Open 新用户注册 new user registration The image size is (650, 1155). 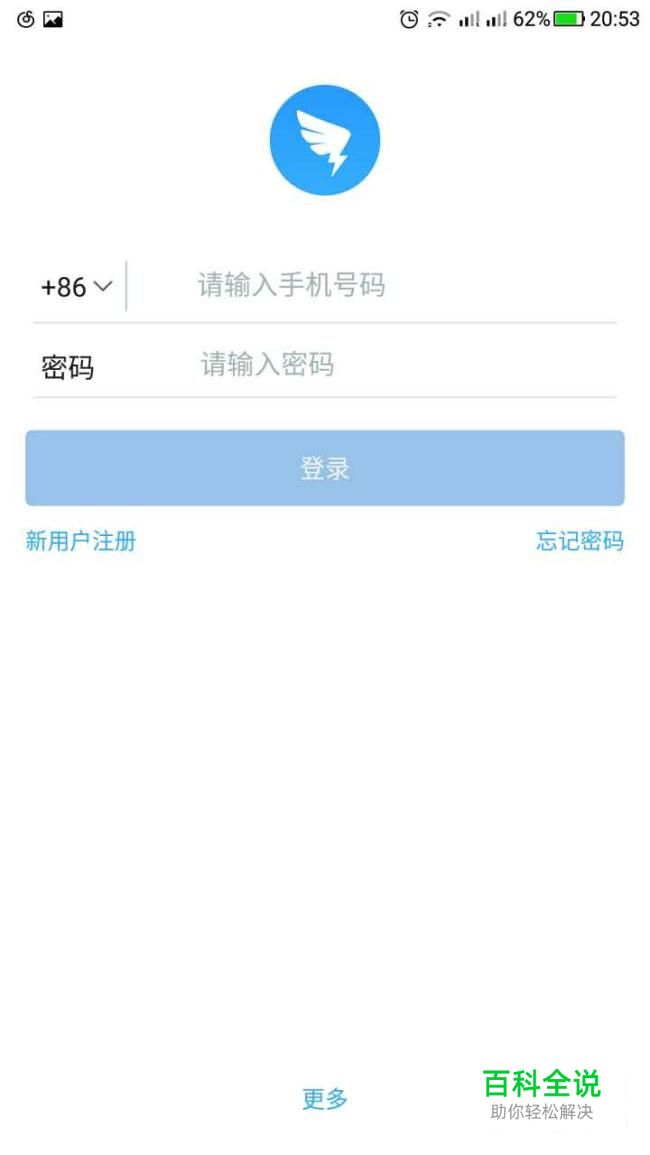pos(80,542)
